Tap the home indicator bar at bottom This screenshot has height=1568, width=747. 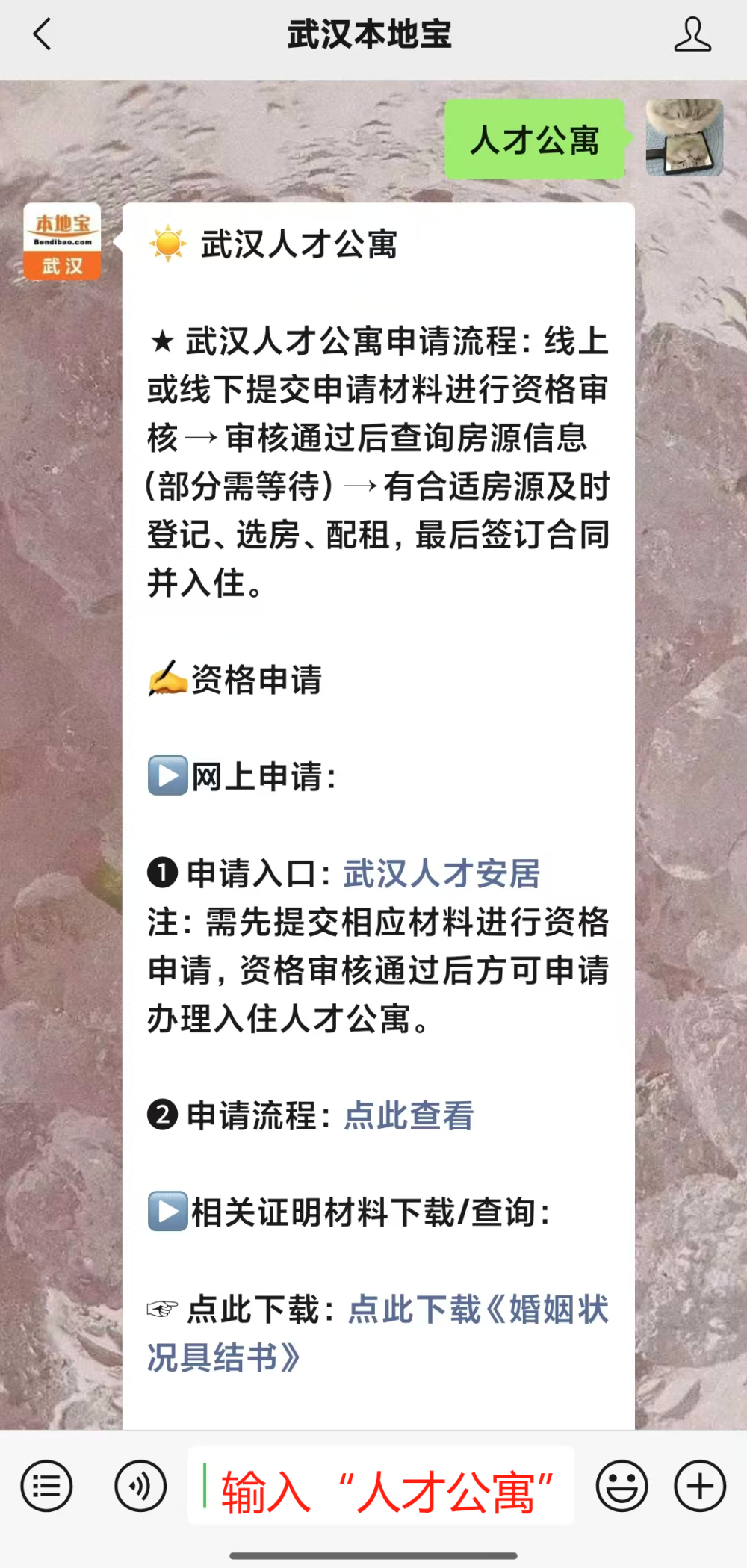pyautogui.click(x=373, y=1555)
